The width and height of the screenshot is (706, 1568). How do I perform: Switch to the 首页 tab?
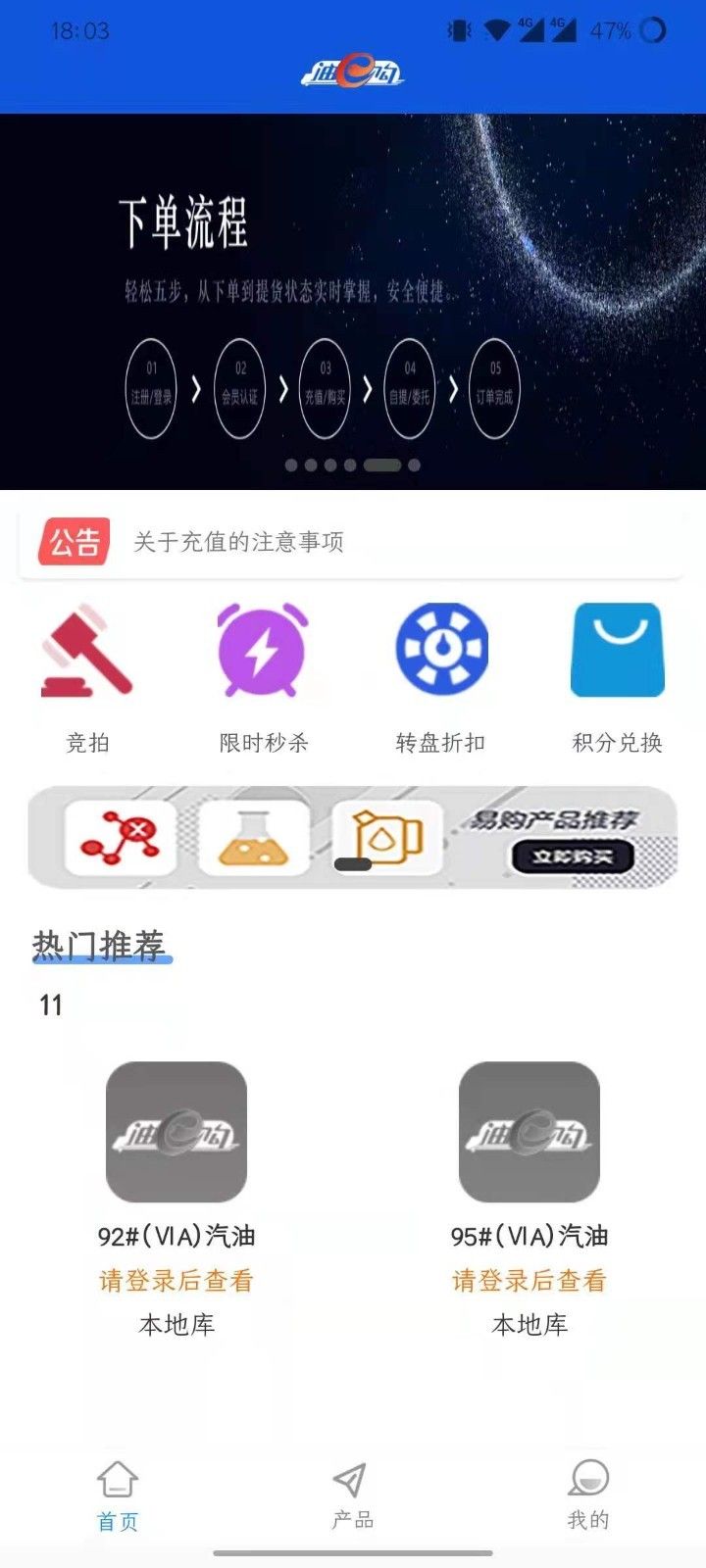(118, 1495)
